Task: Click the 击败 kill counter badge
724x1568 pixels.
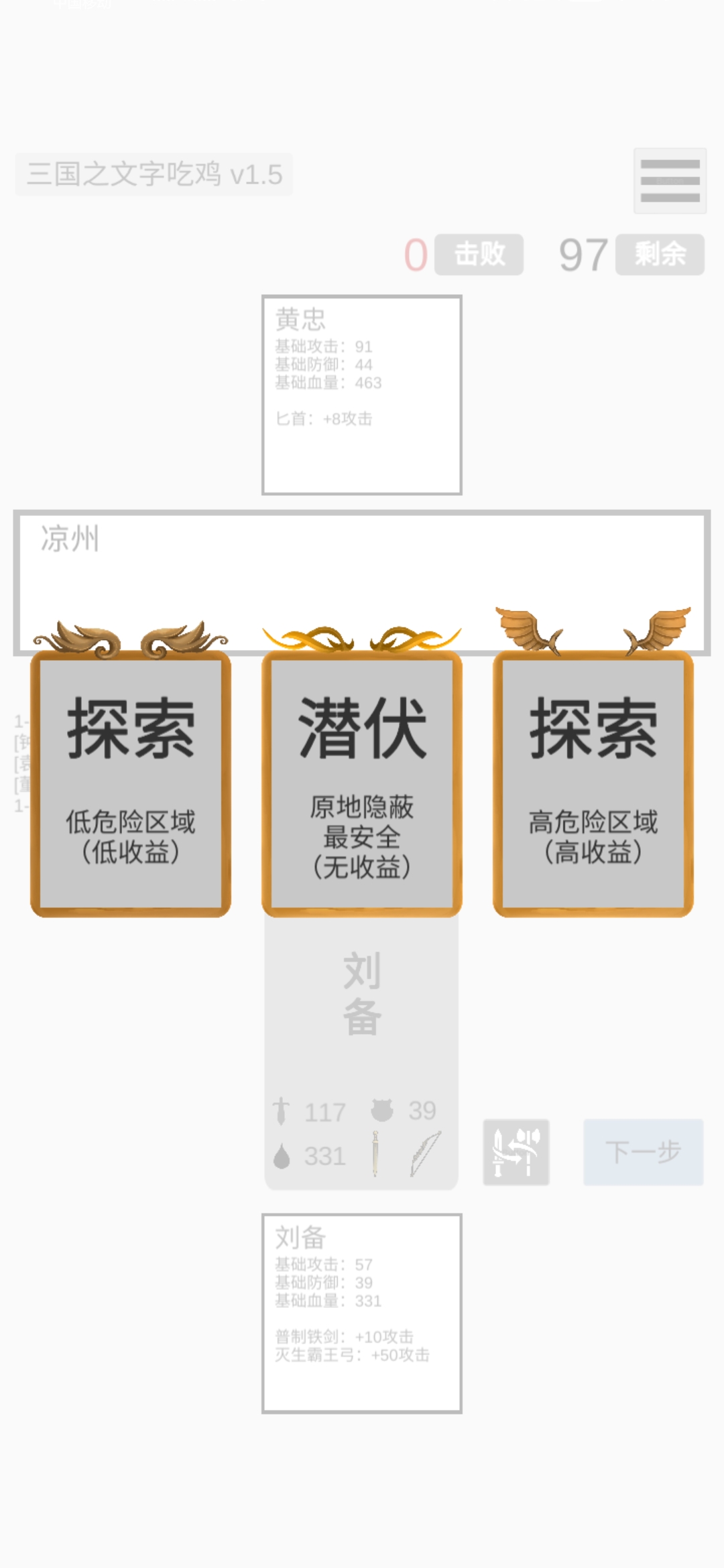Action: click(480, 255)
